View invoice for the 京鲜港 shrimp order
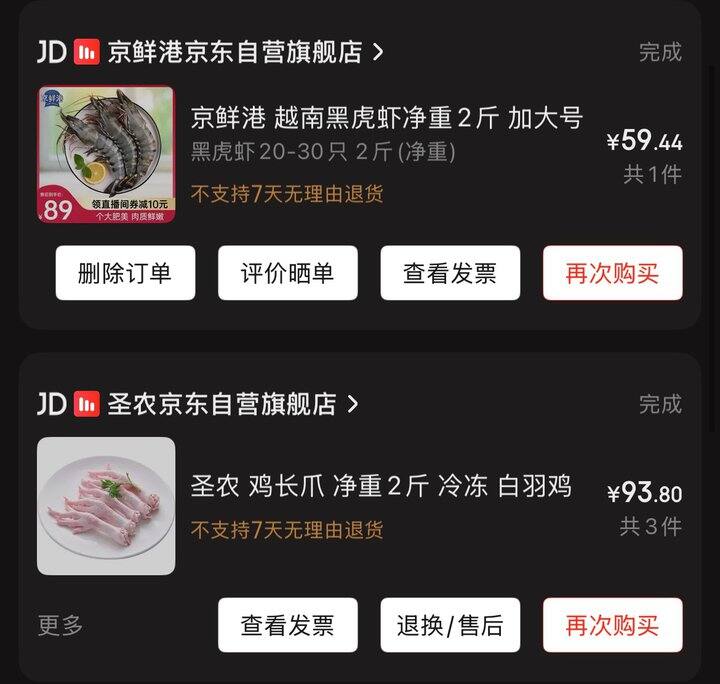720x684 pixels. coord(449,273)
